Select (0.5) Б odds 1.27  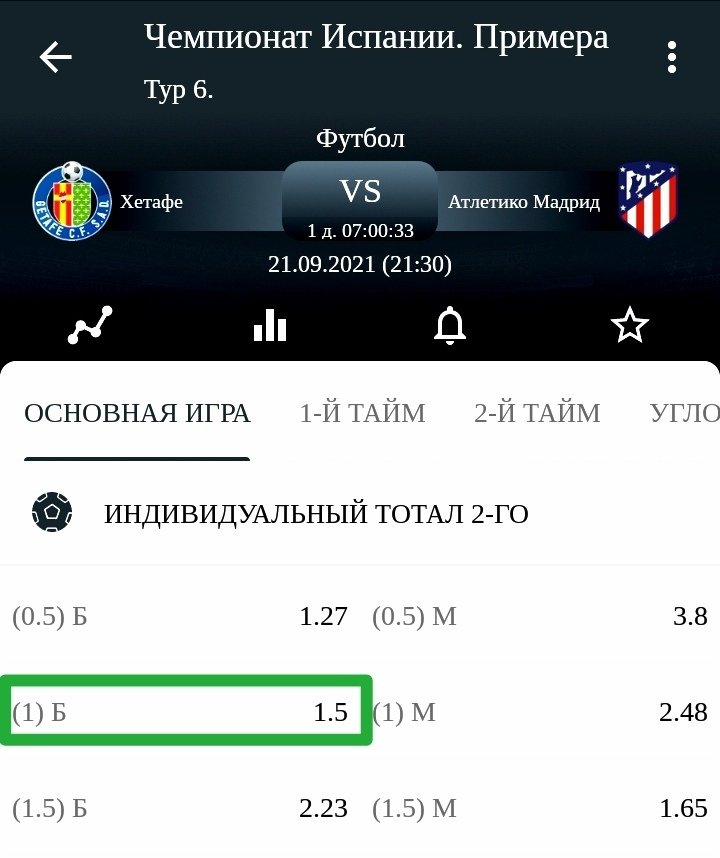point(180,616)
